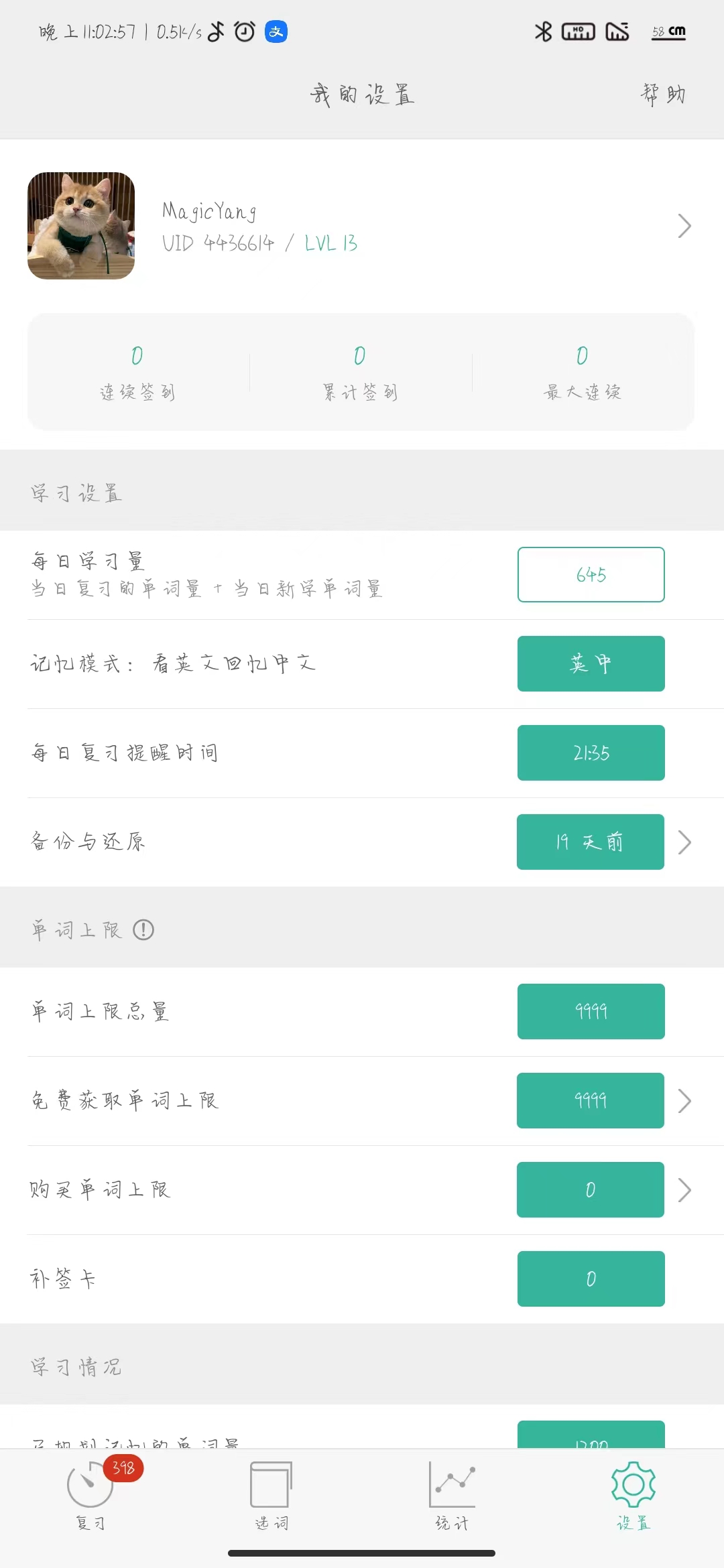Open the 帮助 help page

coord(662,94)
